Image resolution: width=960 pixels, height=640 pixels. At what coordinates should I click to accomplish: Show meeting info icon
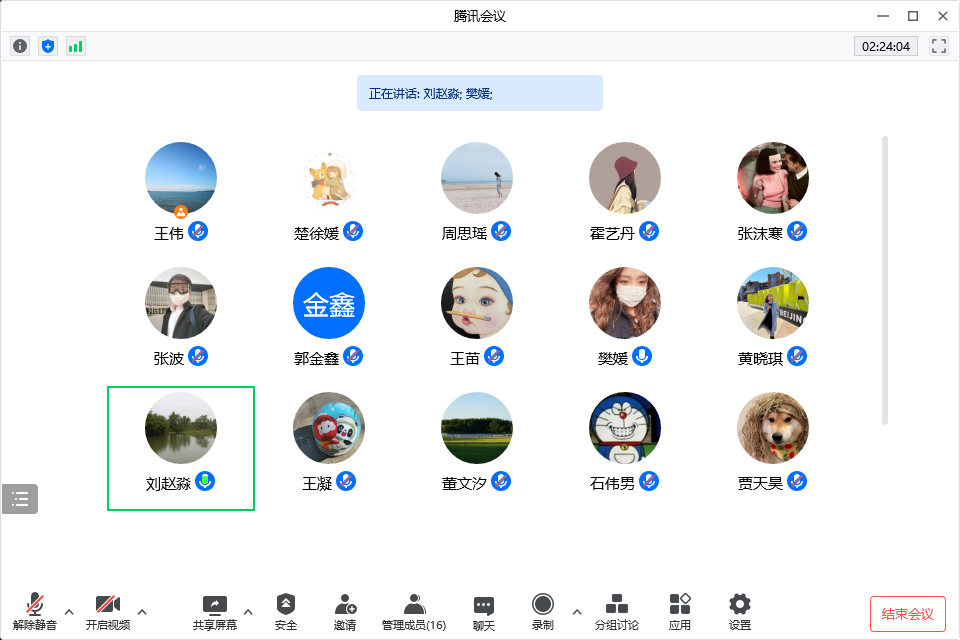20,46
